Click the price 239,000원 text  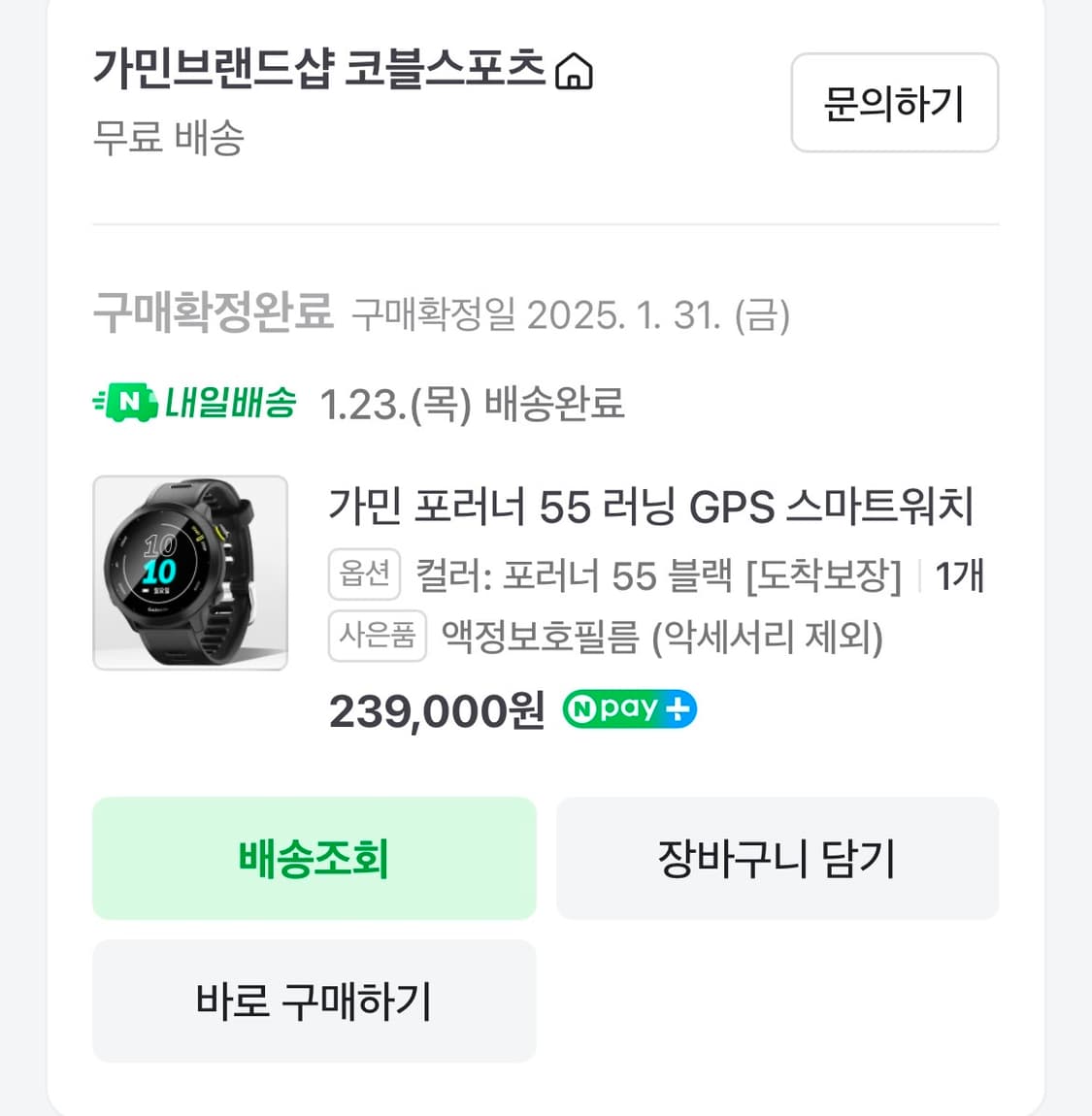coord(434,710)
